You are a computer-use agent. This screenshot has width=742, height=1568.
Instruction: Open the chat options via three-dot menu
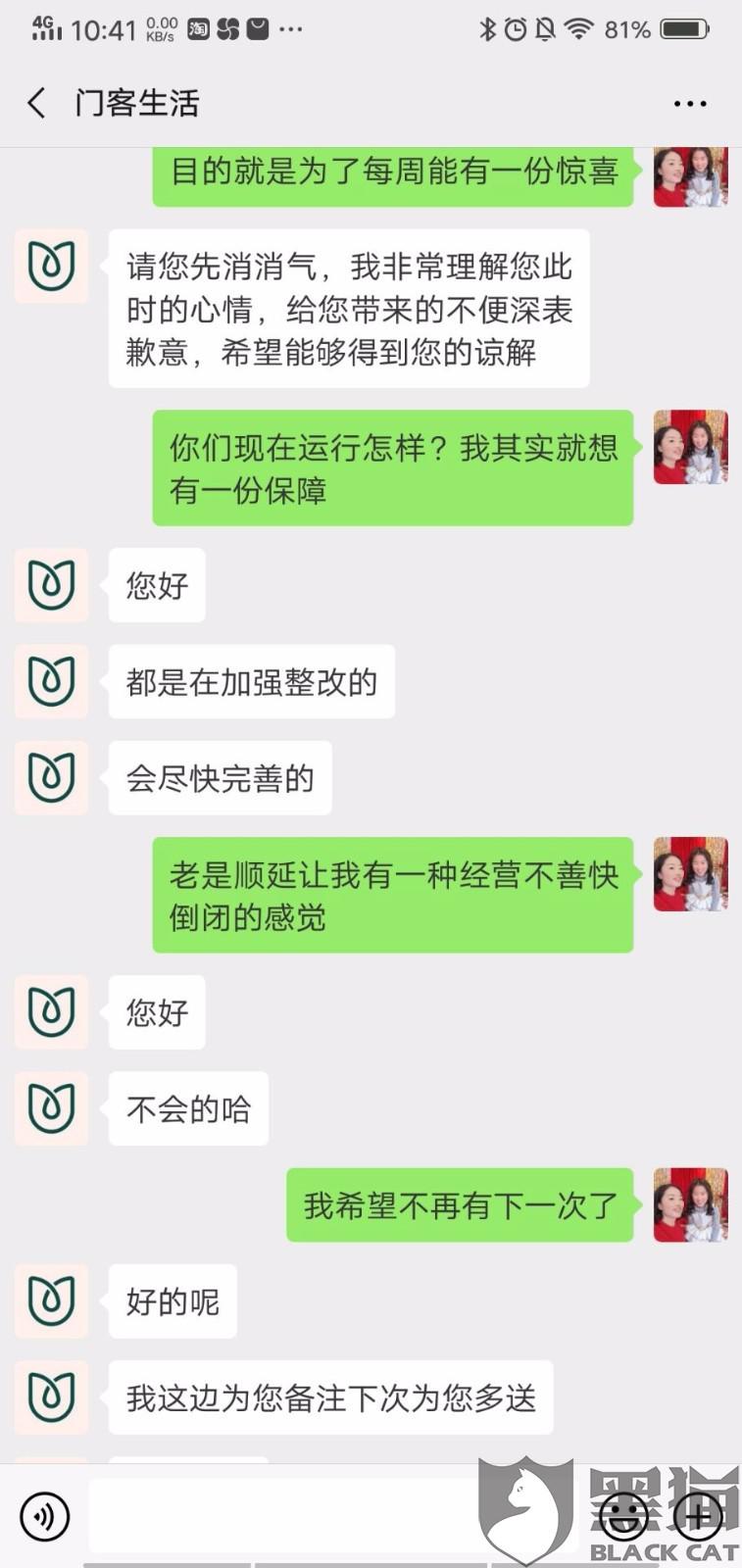click(689, 102)
